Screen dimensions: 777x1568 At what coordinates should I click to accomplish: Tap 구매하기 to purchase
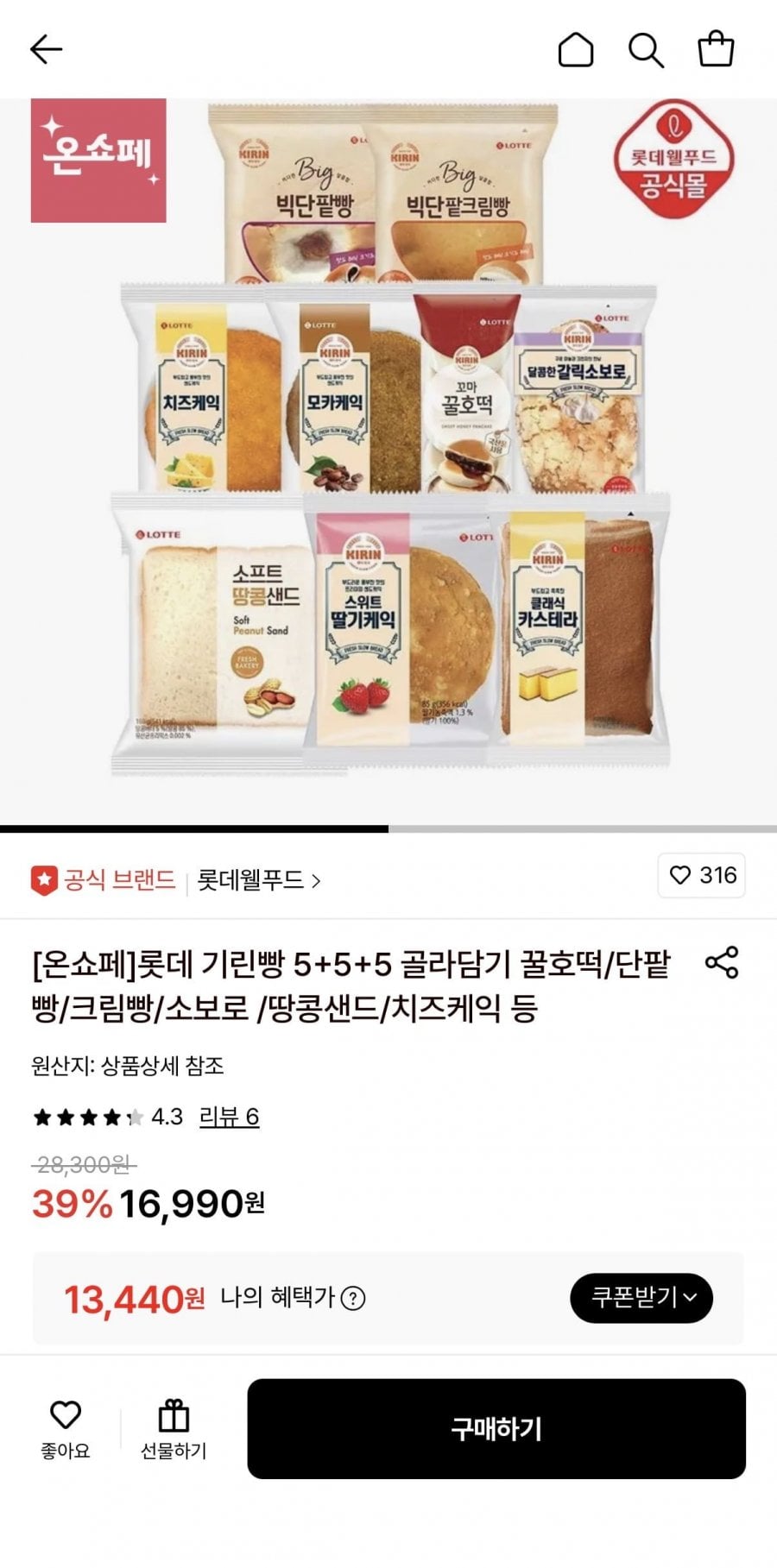(496, 1429)
